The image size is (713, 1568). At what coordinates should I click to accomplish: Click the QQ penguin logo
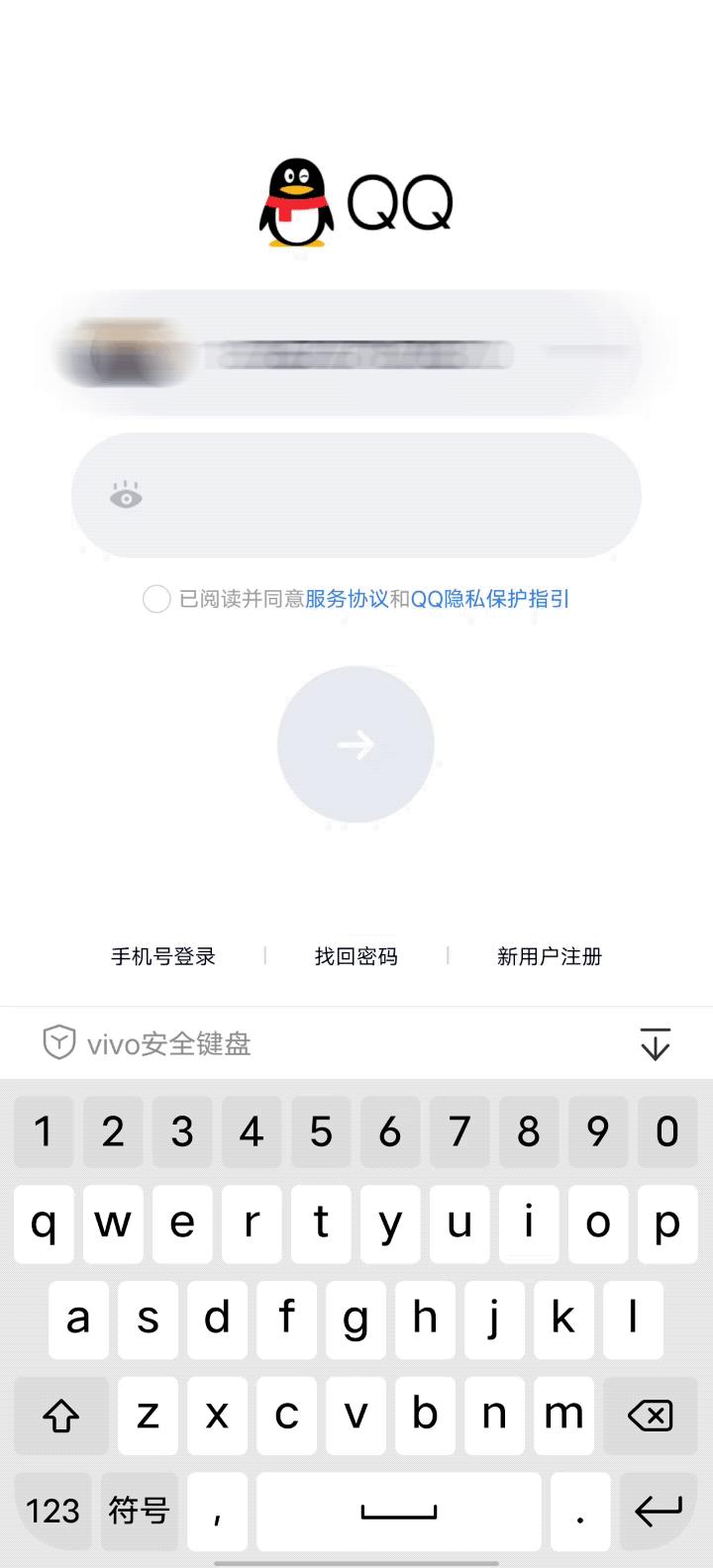point(299,203)
